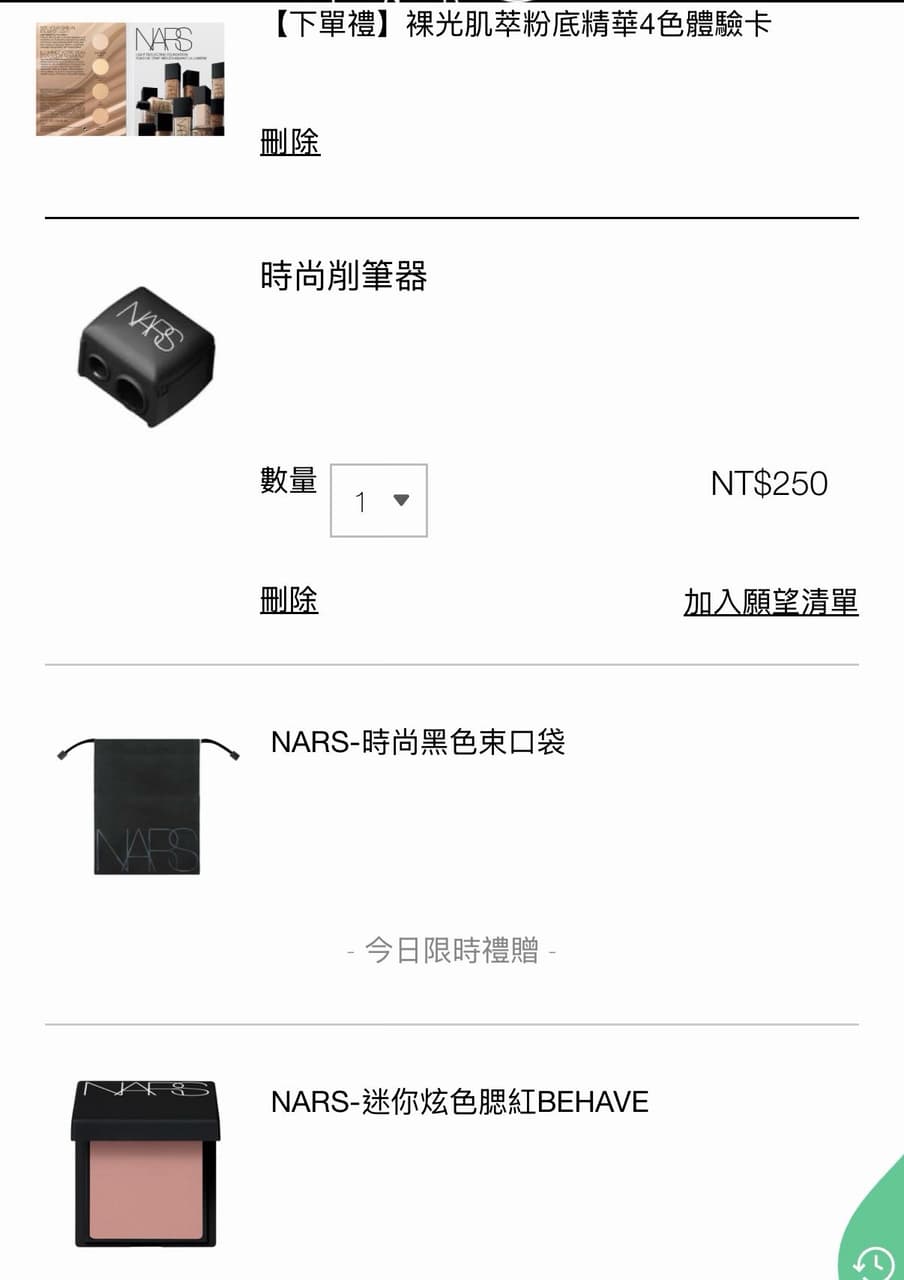Add 時尚削筆器 to wishlist
This screenshot has height=1280, width=904.
pos(771,602)
